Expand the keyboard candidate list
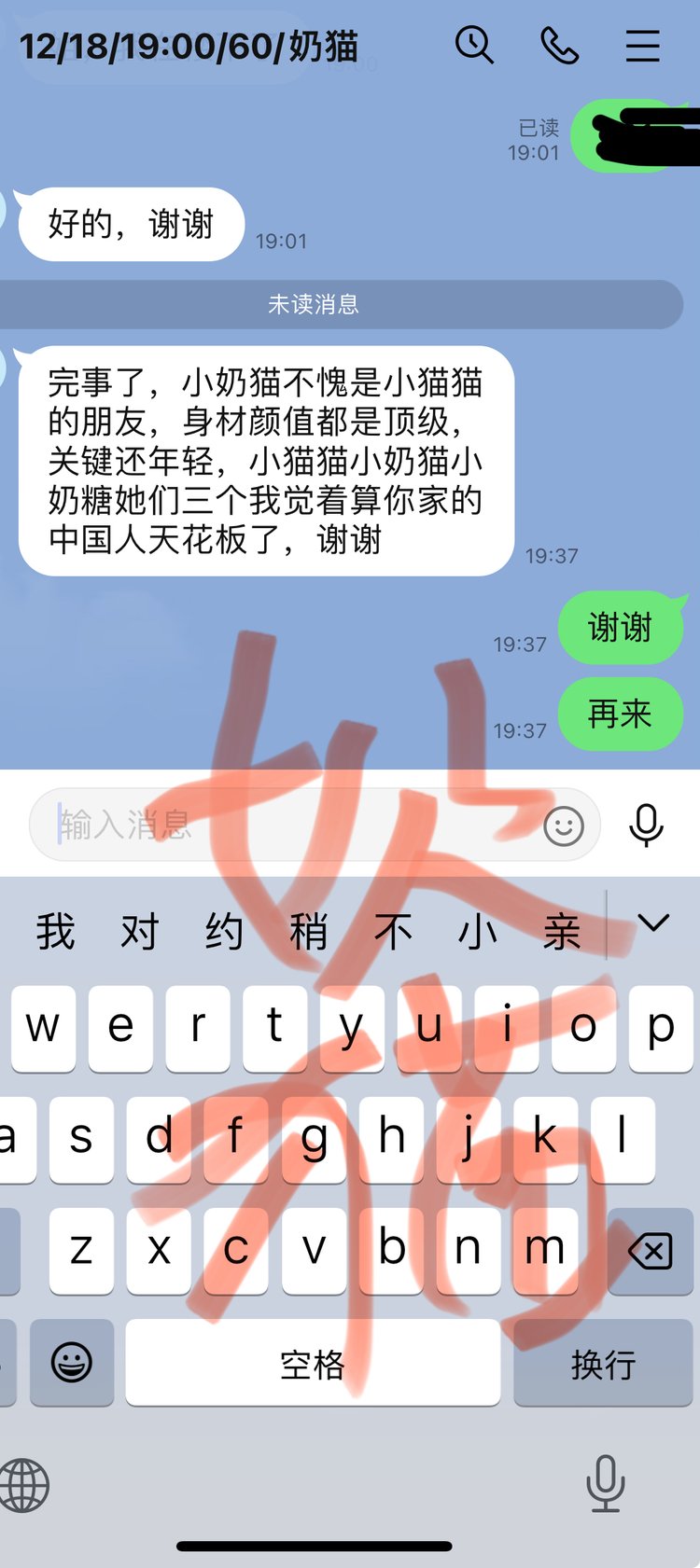This screenshot has height=1568, width=700. pyautogui.click(x=653, y=923)
